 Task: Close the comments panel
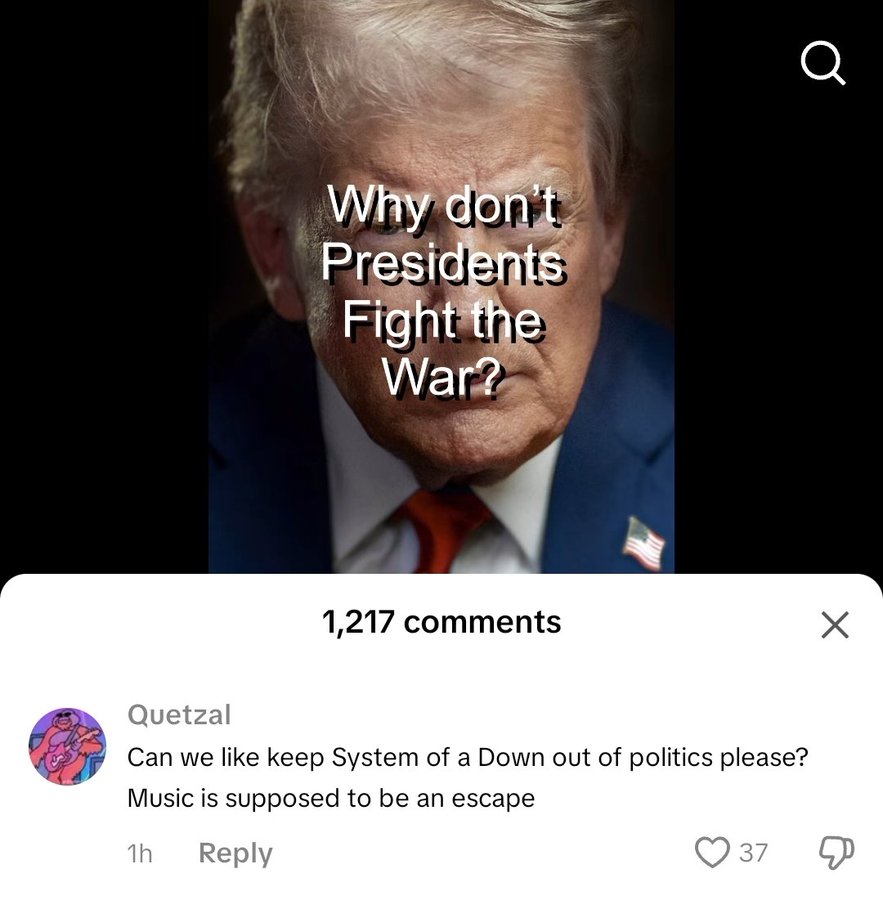click(834, 625)
